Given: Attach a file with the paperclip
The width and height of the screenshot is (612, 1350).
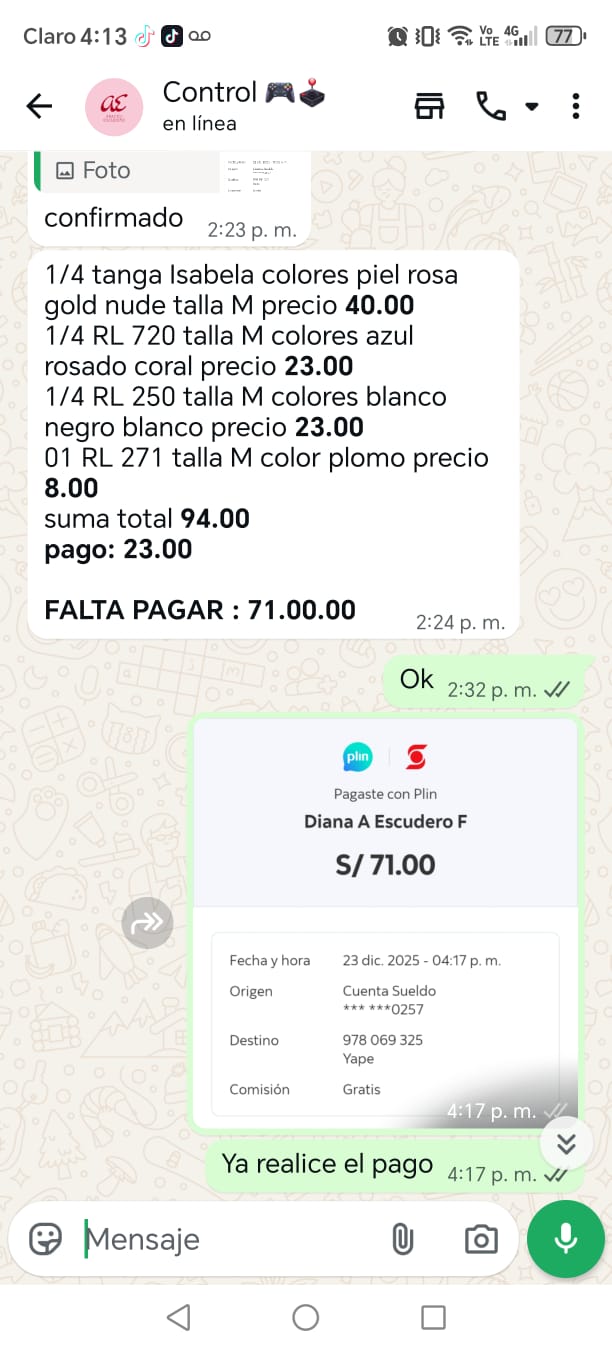Looking at the screenshot, I should click(x=402, y=1239).
